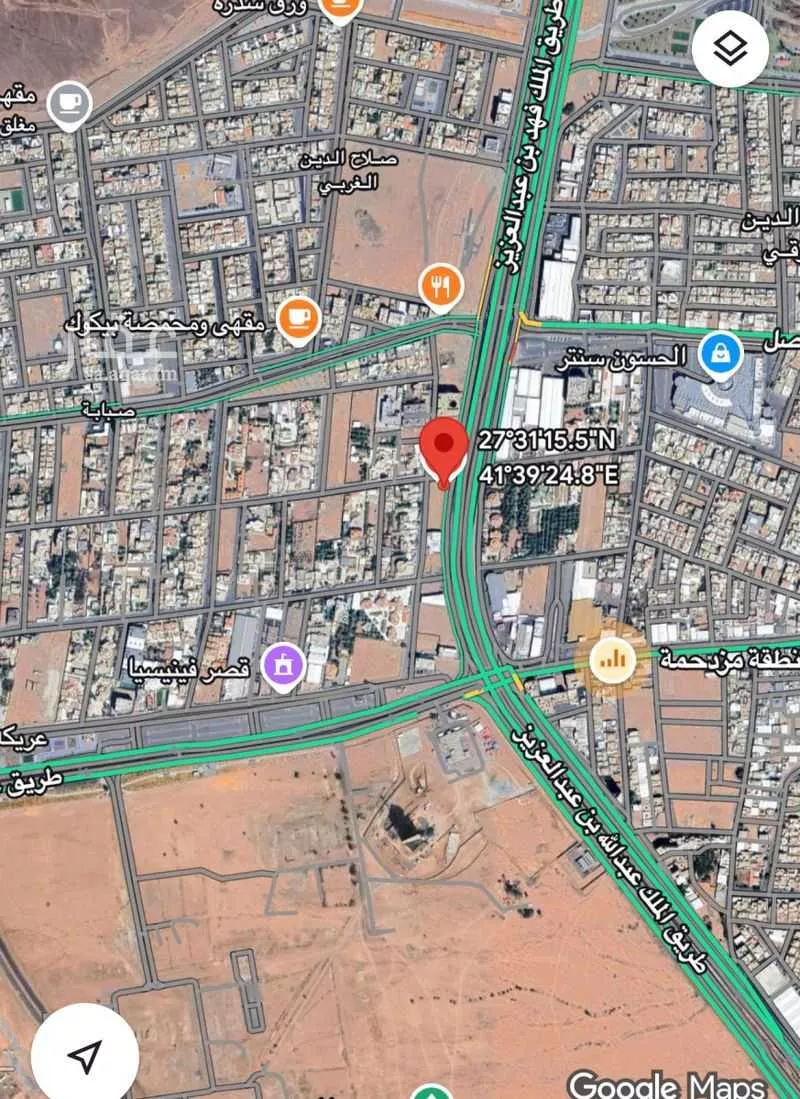Tap the navigation arrow location button

coord(86,1055)
